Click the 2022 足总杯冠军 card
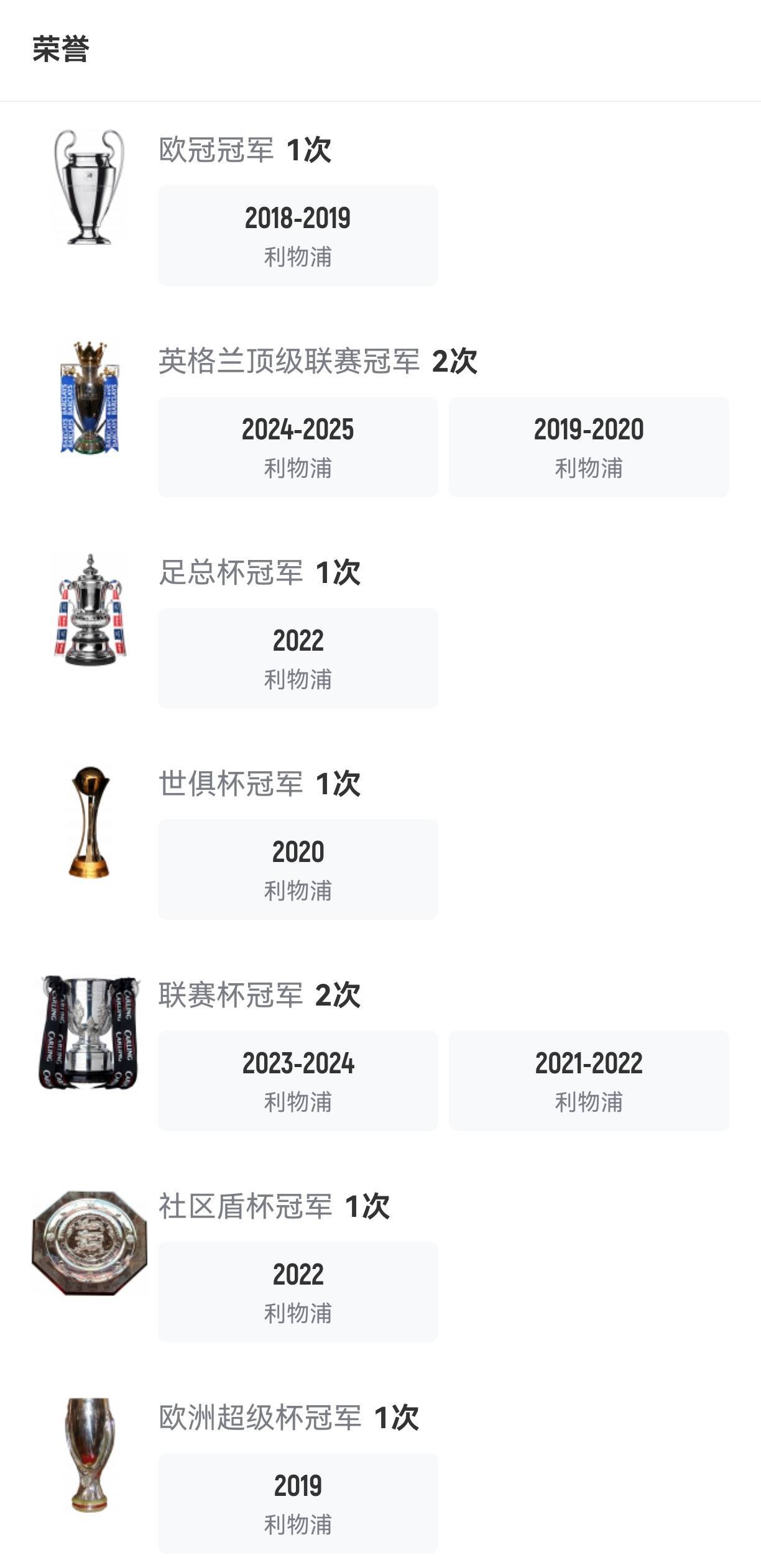The height and width of the screenshot is (1568, 761). (298, 659)
